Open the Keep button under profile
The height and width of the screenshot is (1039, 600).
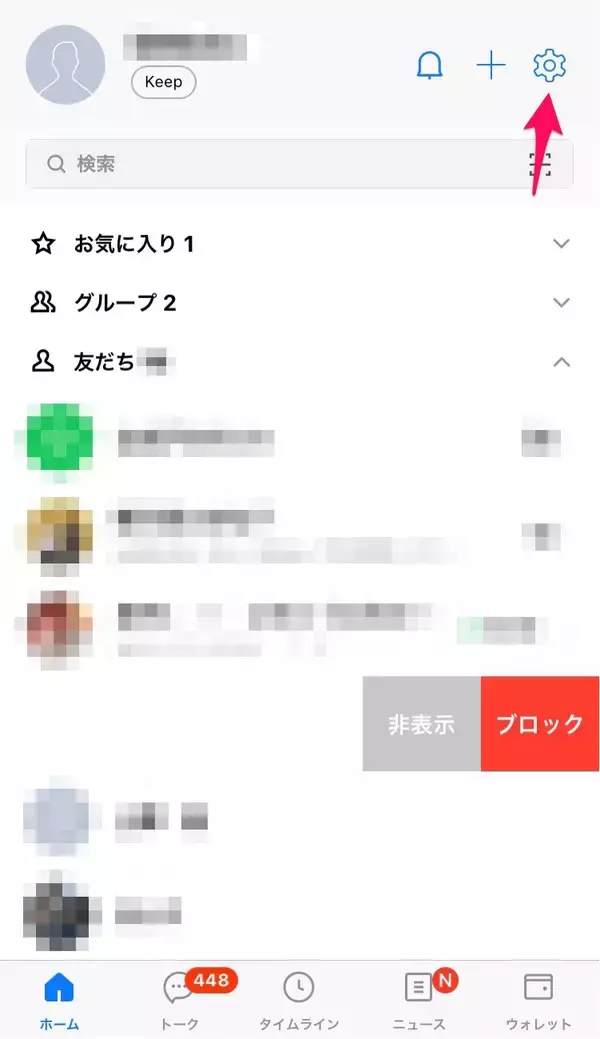[x=163, y=83]
